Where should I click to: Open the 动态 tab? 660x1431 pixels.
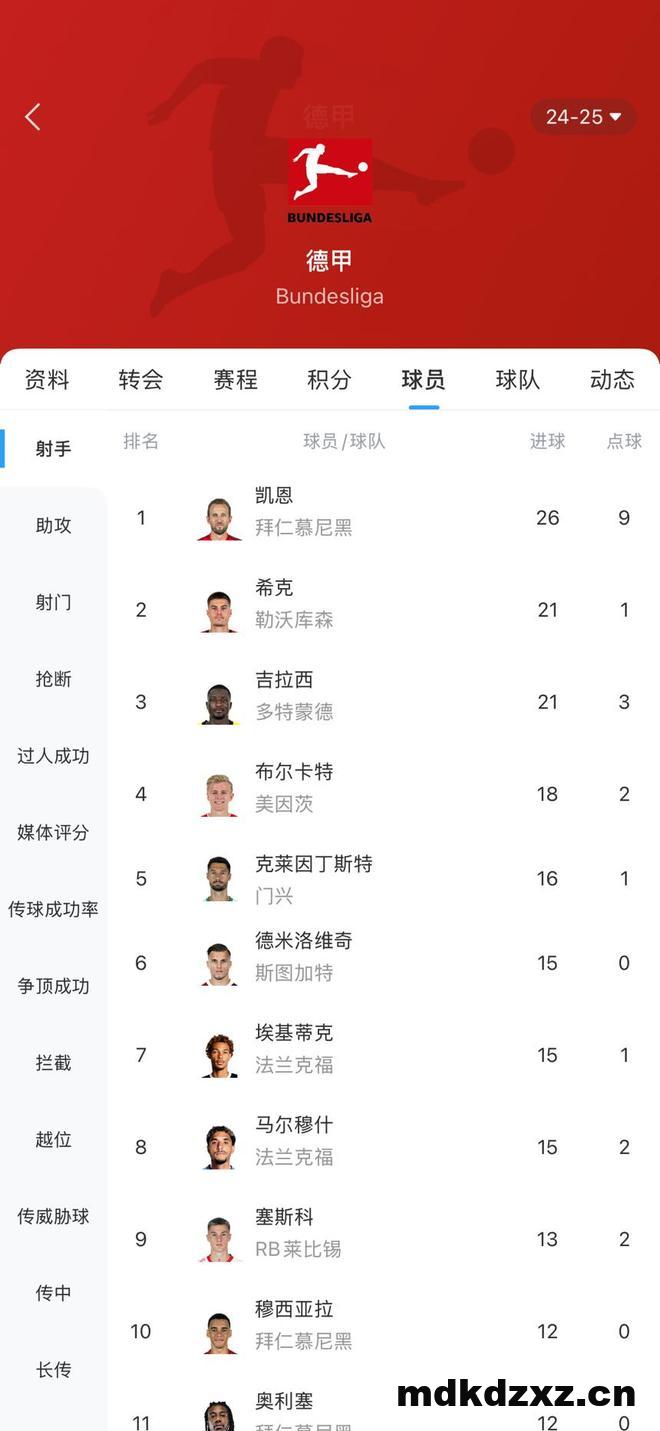coord(612,380)
